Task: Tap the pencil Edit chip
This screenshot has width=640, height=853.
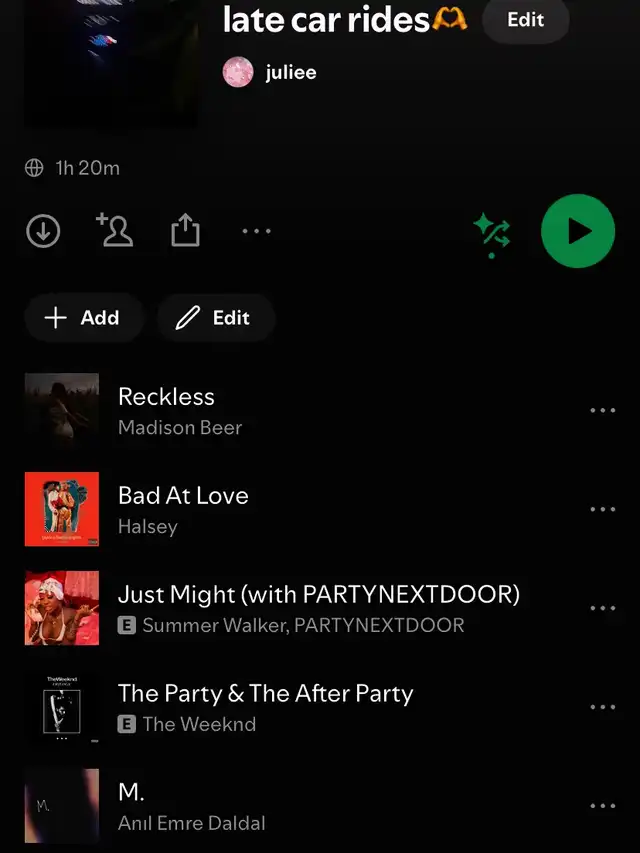Action: pos(215,318)
